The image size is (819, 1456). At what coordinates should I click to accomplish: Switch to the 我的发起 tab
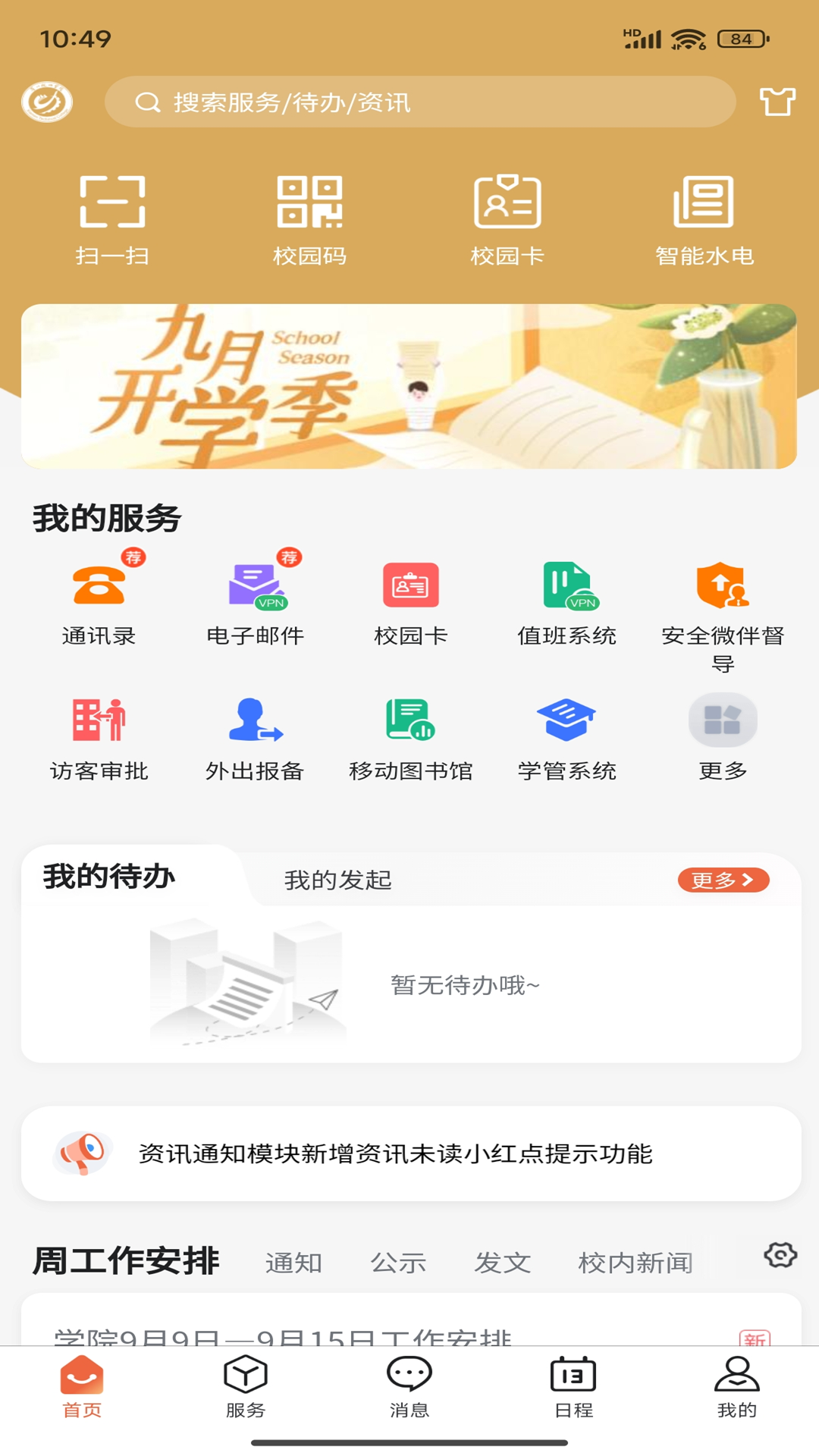338,880
